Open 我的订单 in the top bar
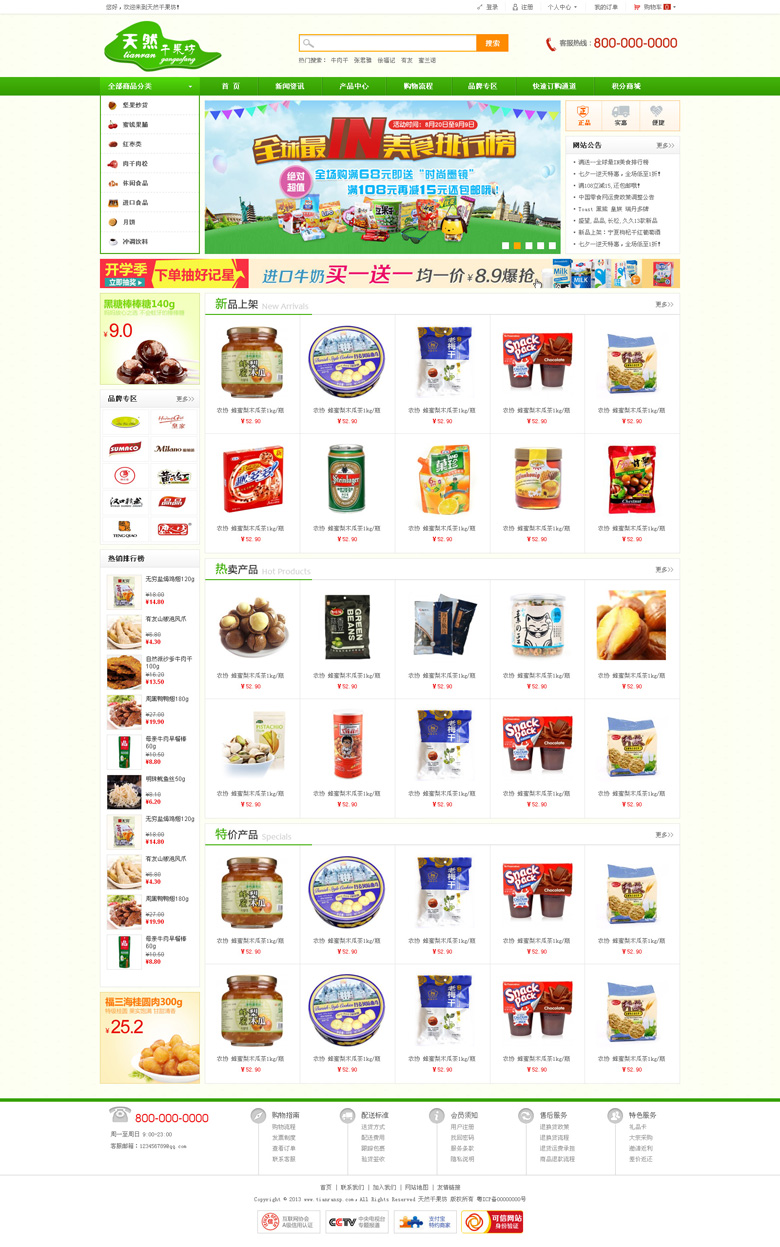Screen dimensions: 780x1247 606,7
